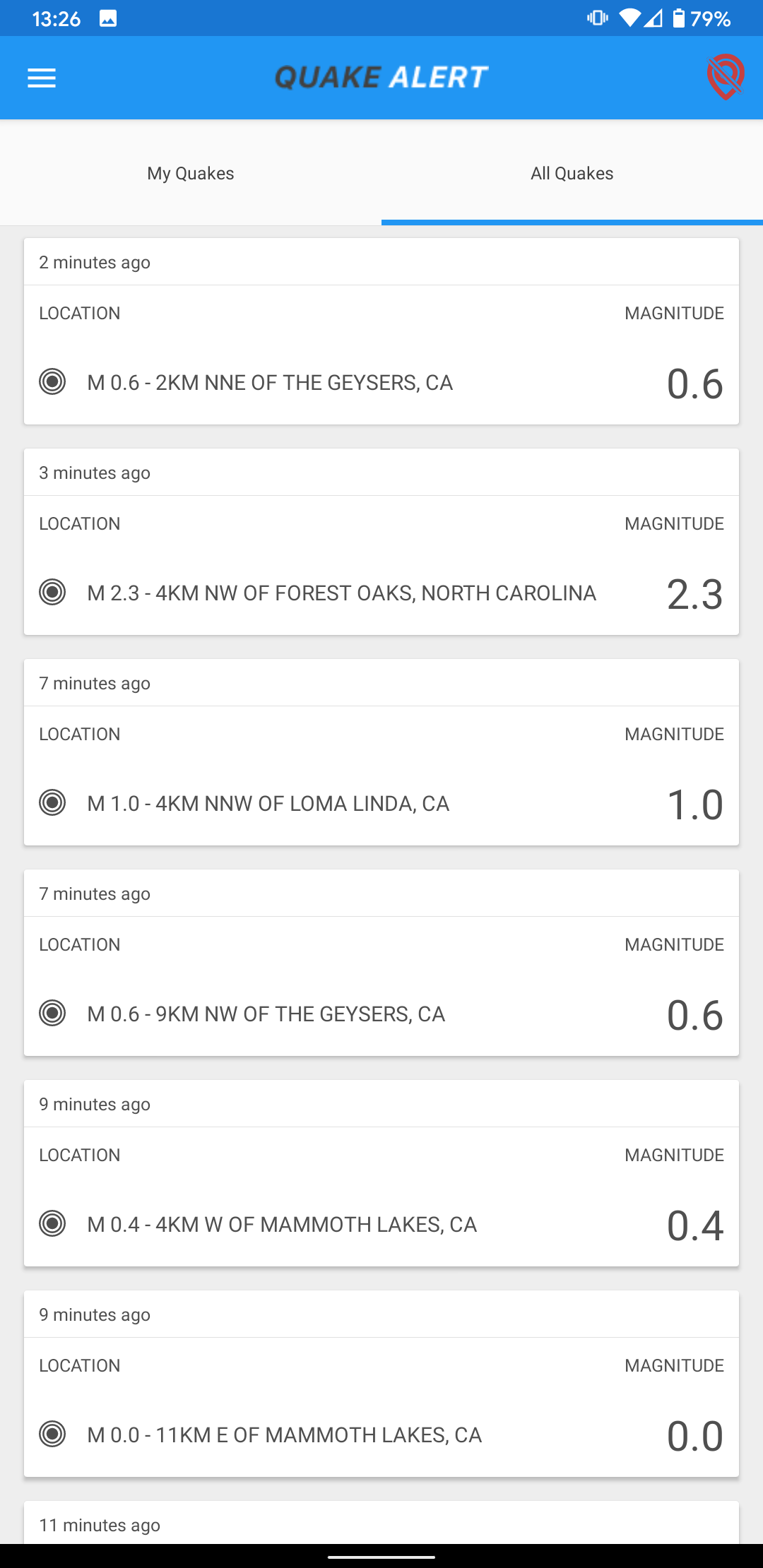Open the navigation drawer hamburger menu
Viewport: 763px width, 1568px height.
[x=42, y=78]
